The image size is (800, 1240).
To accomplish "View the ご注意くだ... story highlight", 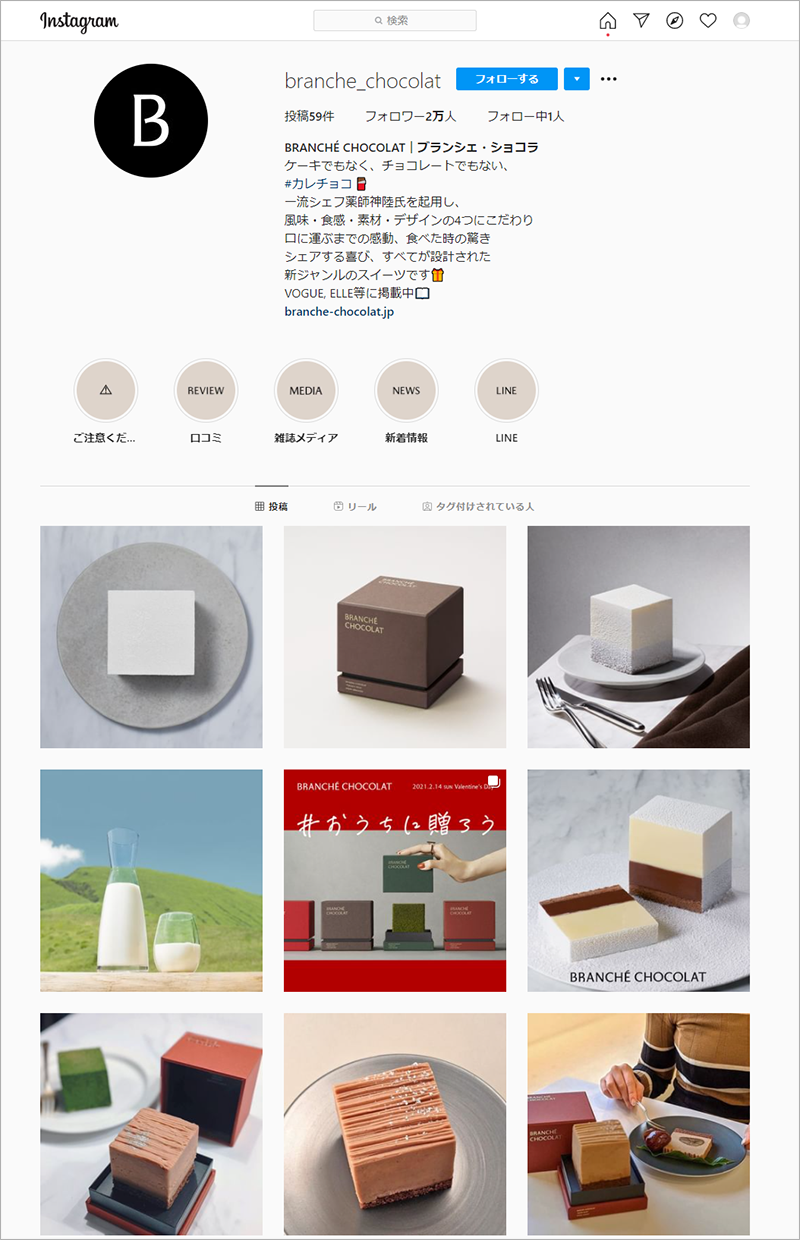I will coord(106,391).
